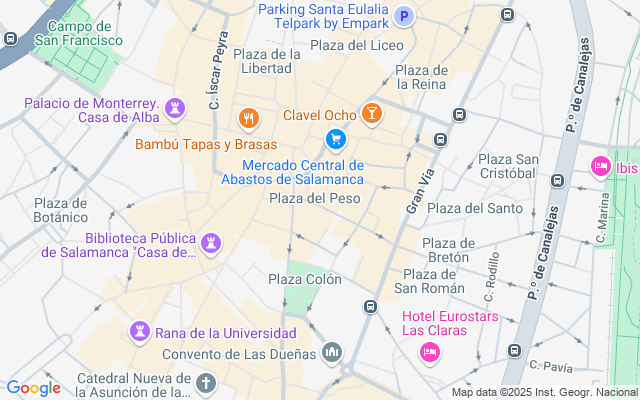The height and width of the screenshot is (400, 640).
Task: Open the Mercado Central de Abastos shopping marker
Action: 336,139
